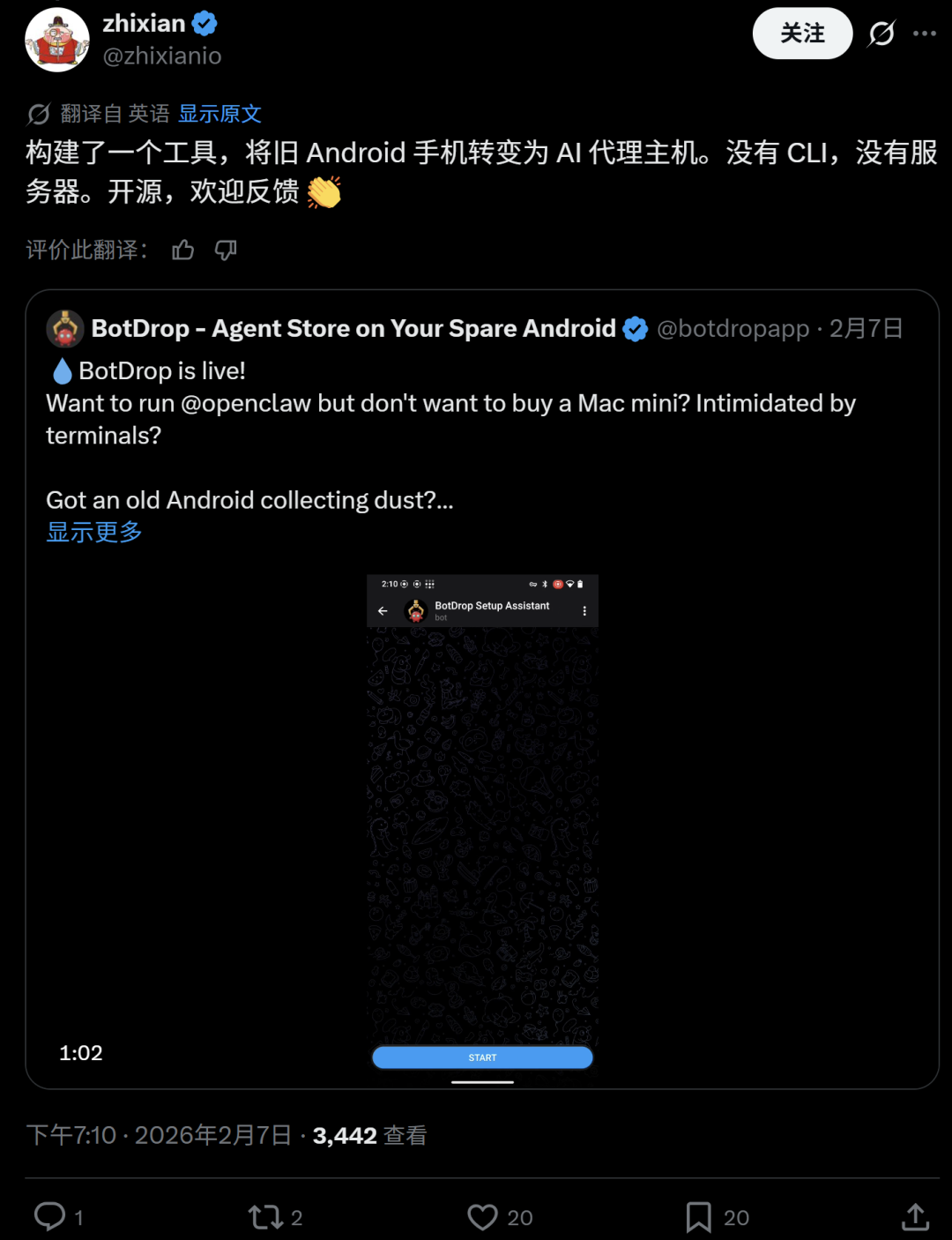
Task: Rate the translation with thumbs up
Action: pyautogui.click(x=182, y=250)
